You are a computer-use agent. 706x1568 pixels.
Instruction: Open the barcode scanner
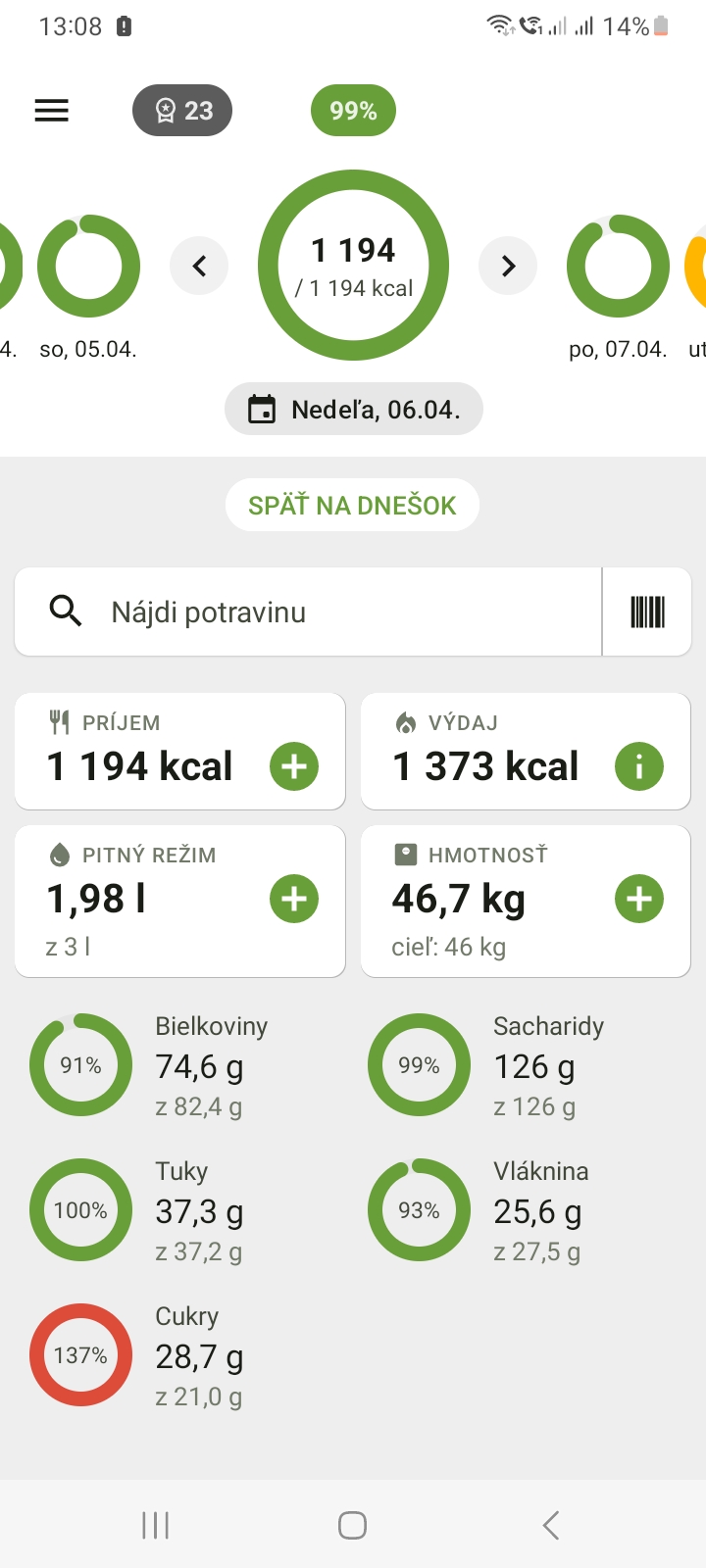point(647,612)
